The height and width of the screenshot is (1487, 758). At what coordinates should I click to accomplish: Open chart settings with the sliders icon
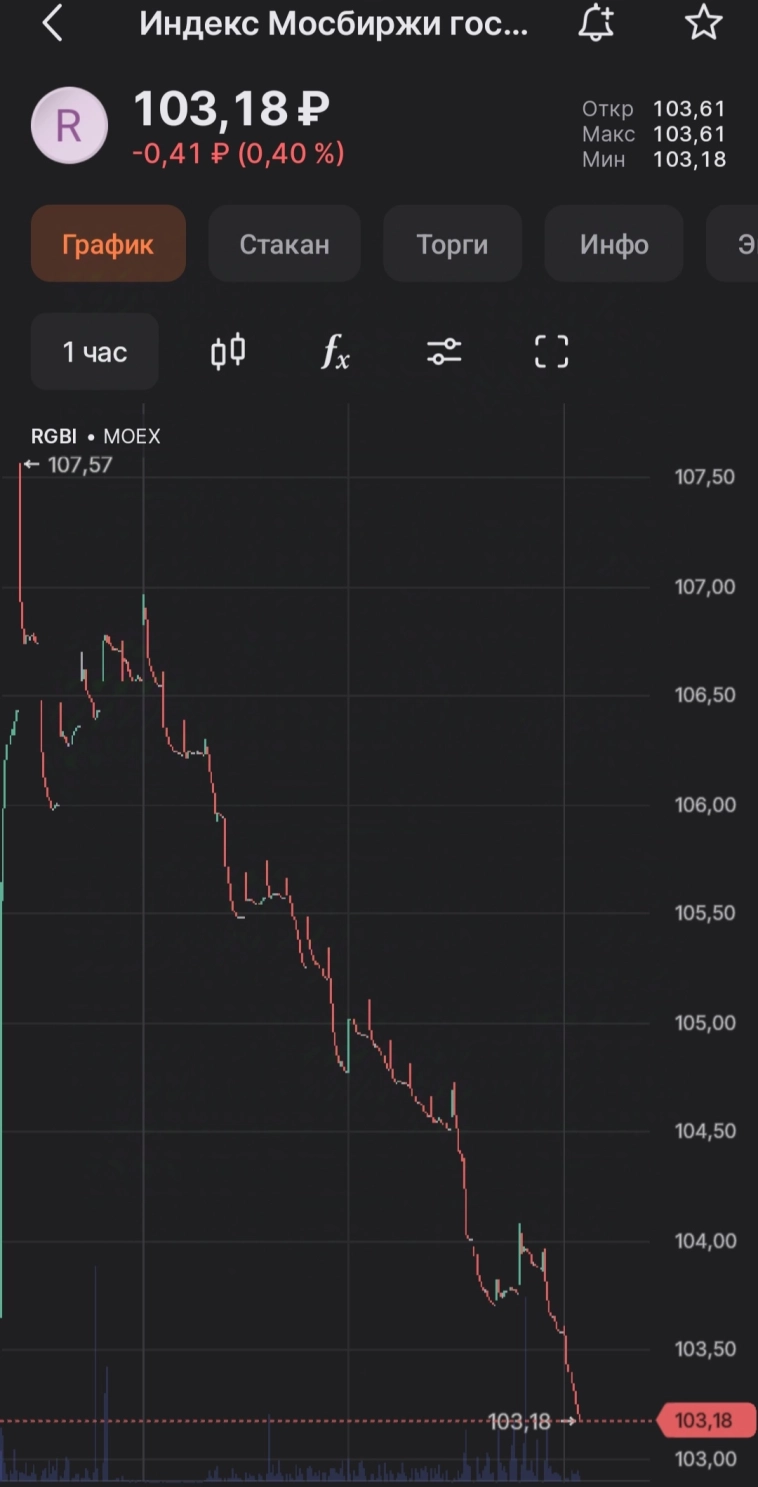[443, 351]
